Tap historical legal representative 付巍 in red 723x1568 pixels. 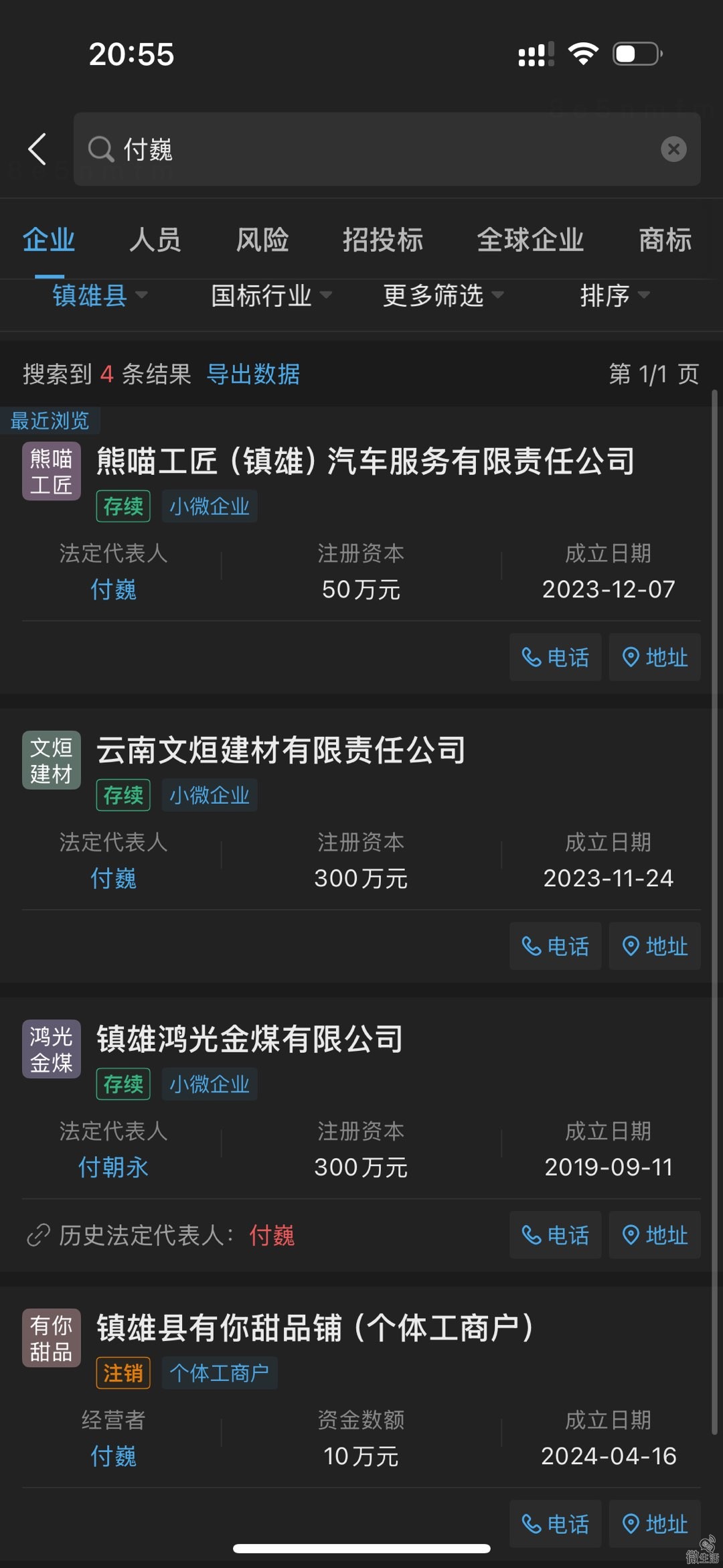pyautogui.click(x=272, y=1235)
